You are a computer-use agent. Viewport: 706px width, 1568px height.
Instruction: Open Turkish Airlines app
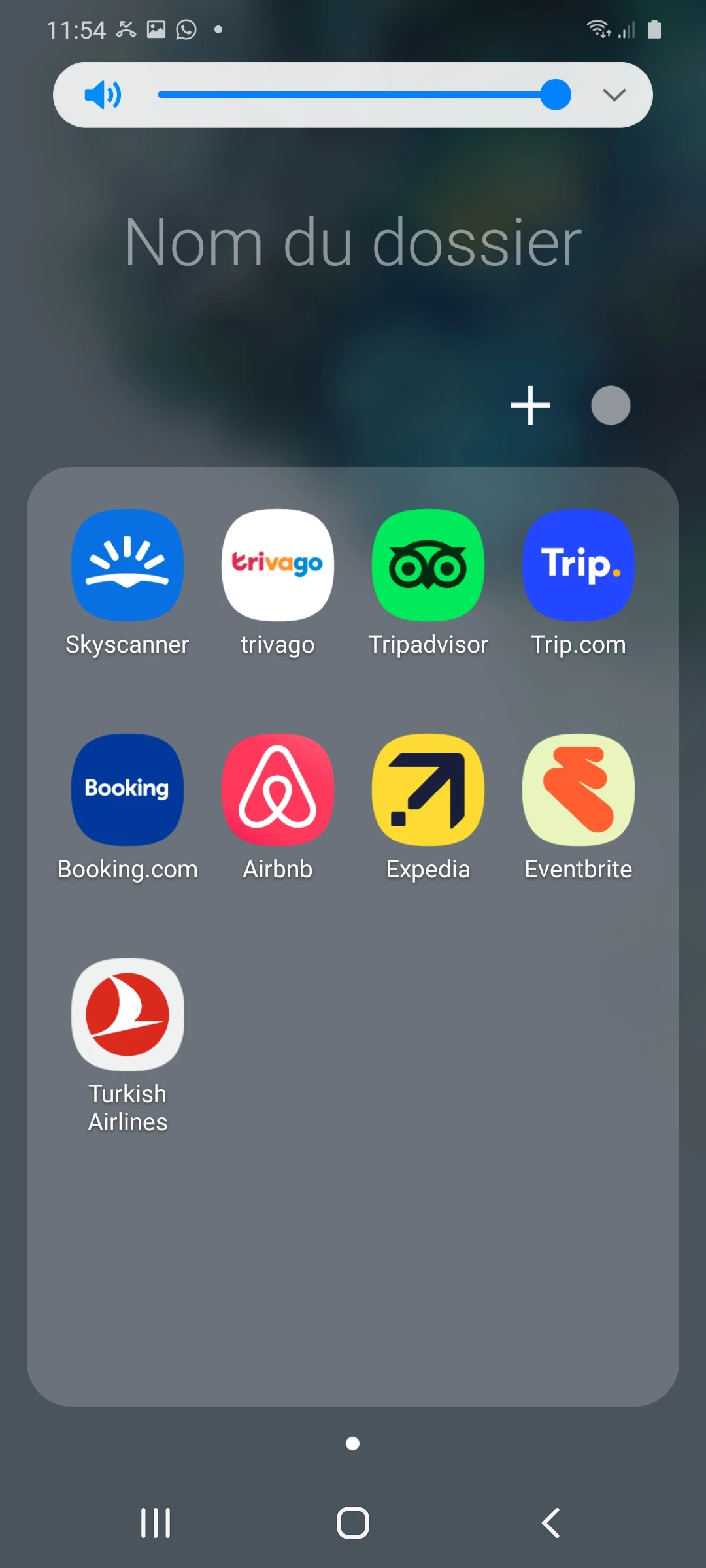tap(127, 1015)
